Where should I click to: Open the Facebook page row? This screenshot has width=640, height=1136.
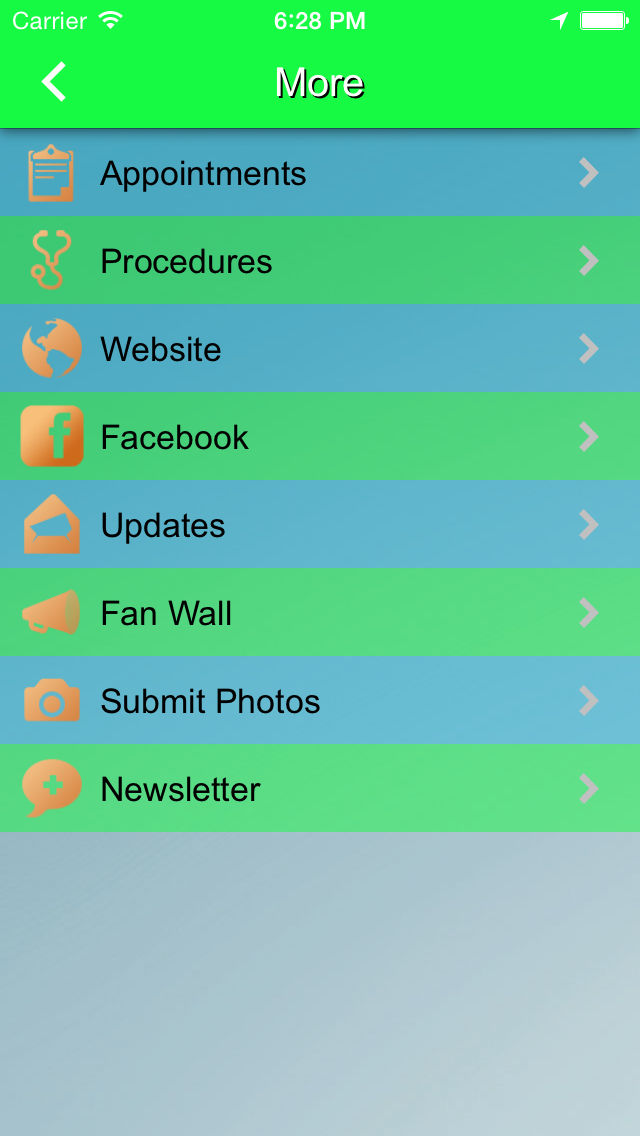point(320,436)
